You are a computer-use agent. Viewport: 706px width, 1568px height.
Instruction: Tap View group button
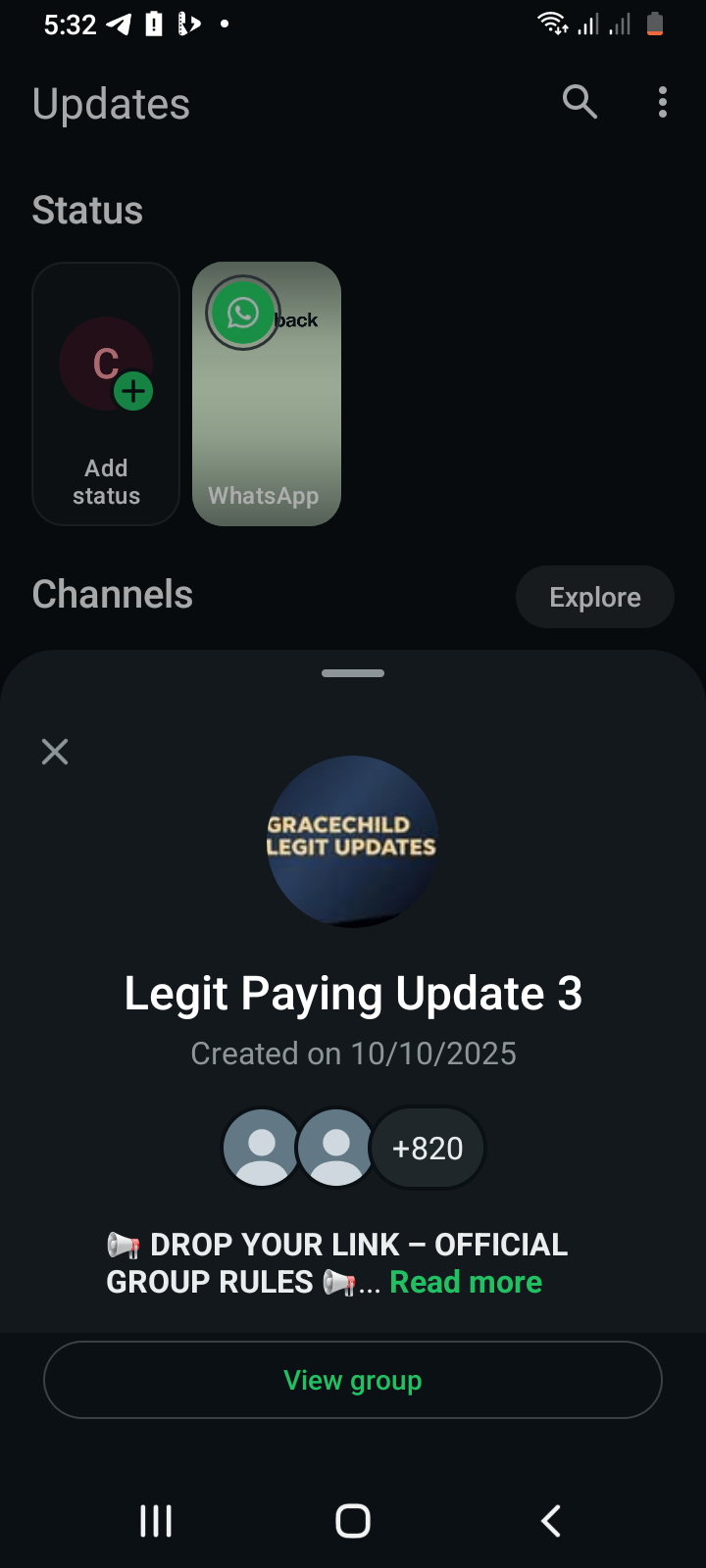353,1380
